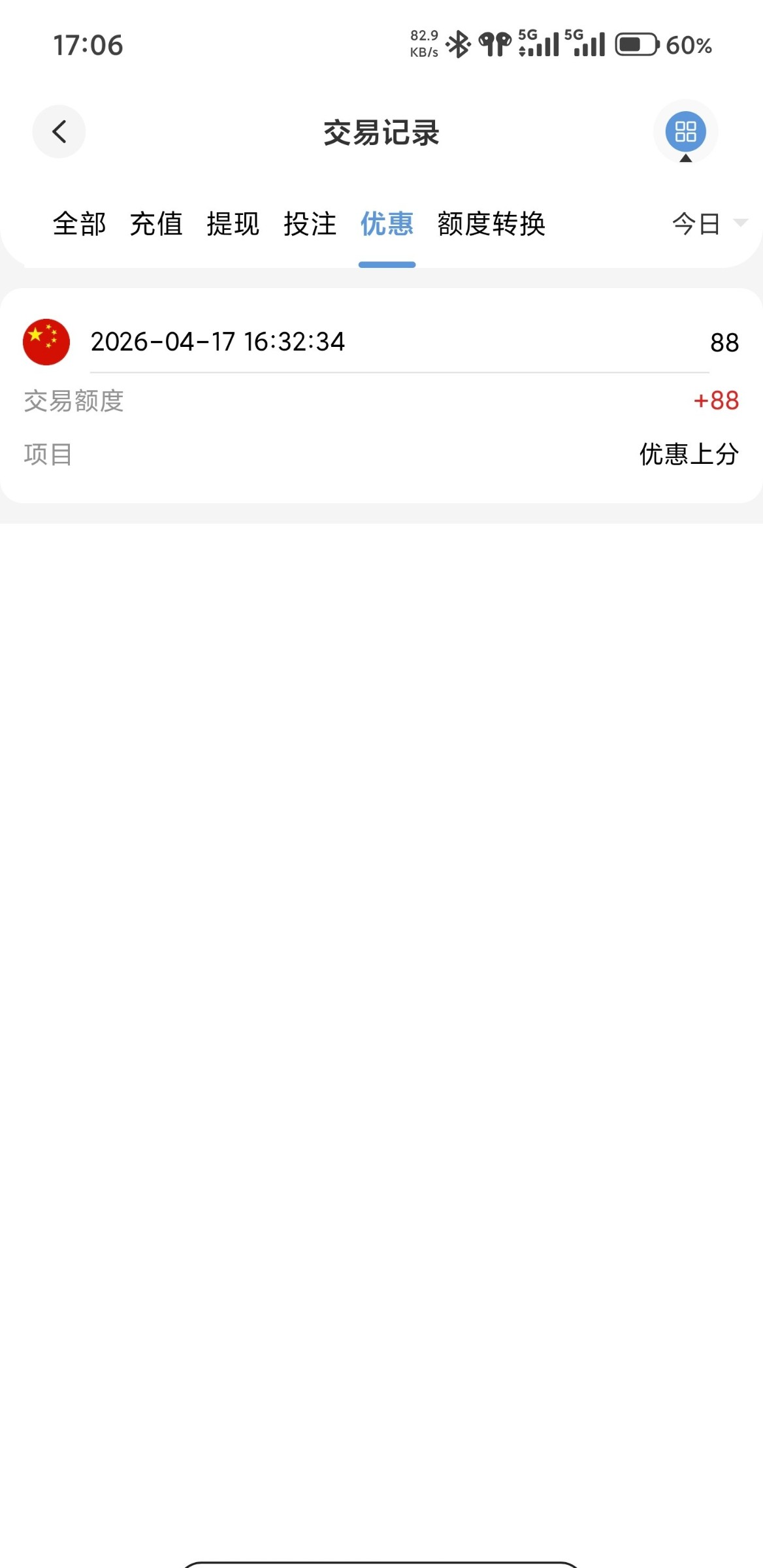The height and width of the screenshot is (1568, 763).
Task: Go back from the 交易记录 page
Action: [59, 132]
